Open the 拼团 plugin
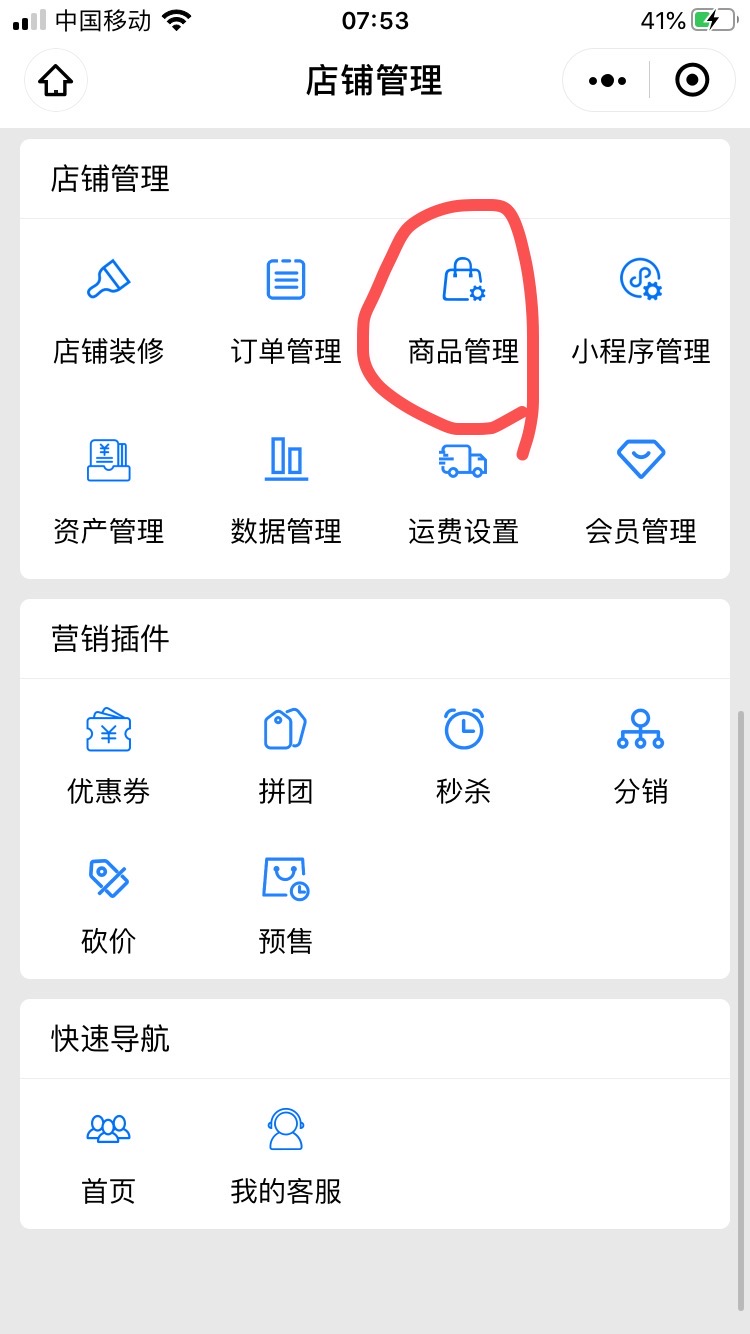750x1334 pixels. pos(286,756)
